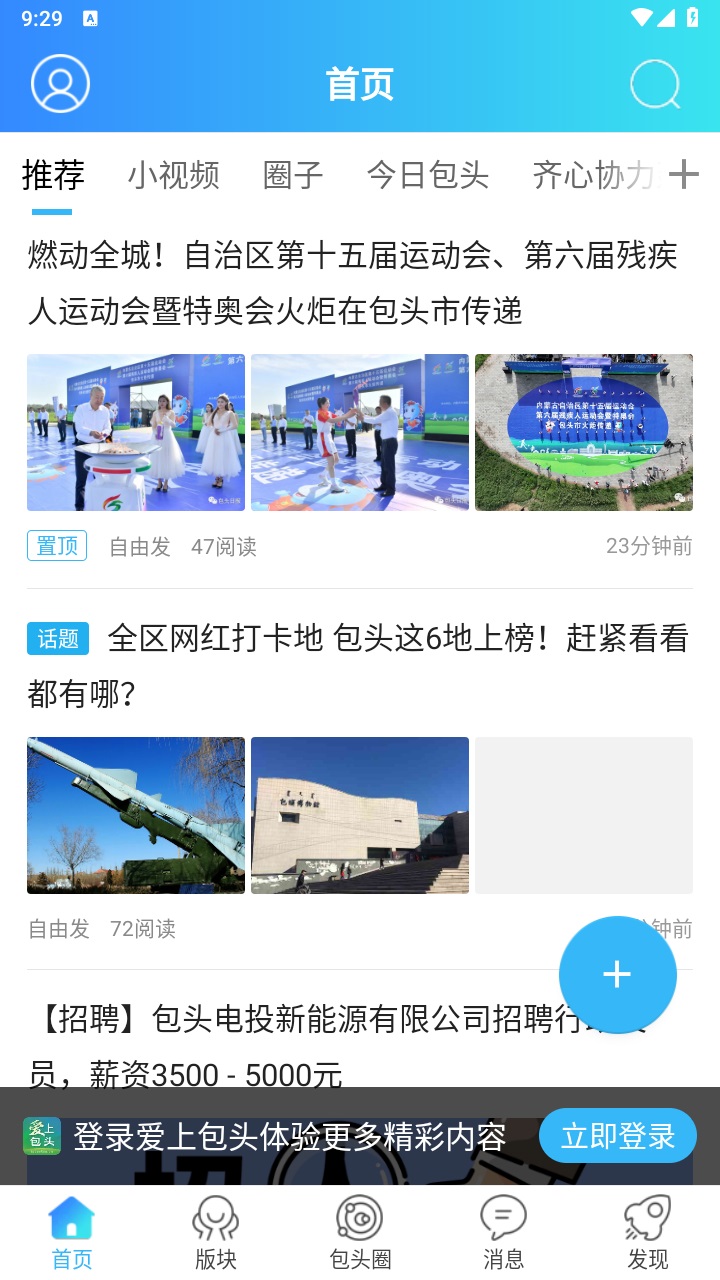Switch to the 齐心协力 tab

587,175
